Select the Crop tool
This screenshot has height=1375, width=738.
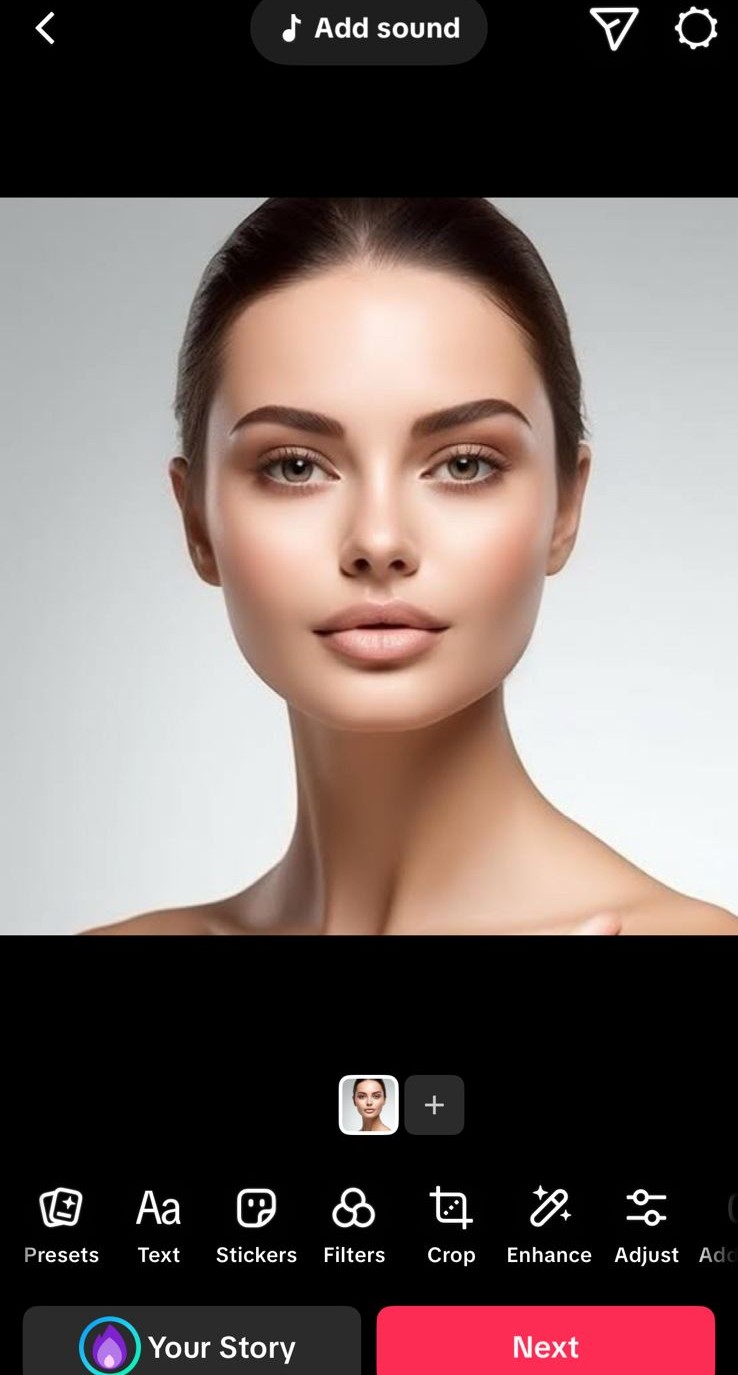click(451, 1225)
